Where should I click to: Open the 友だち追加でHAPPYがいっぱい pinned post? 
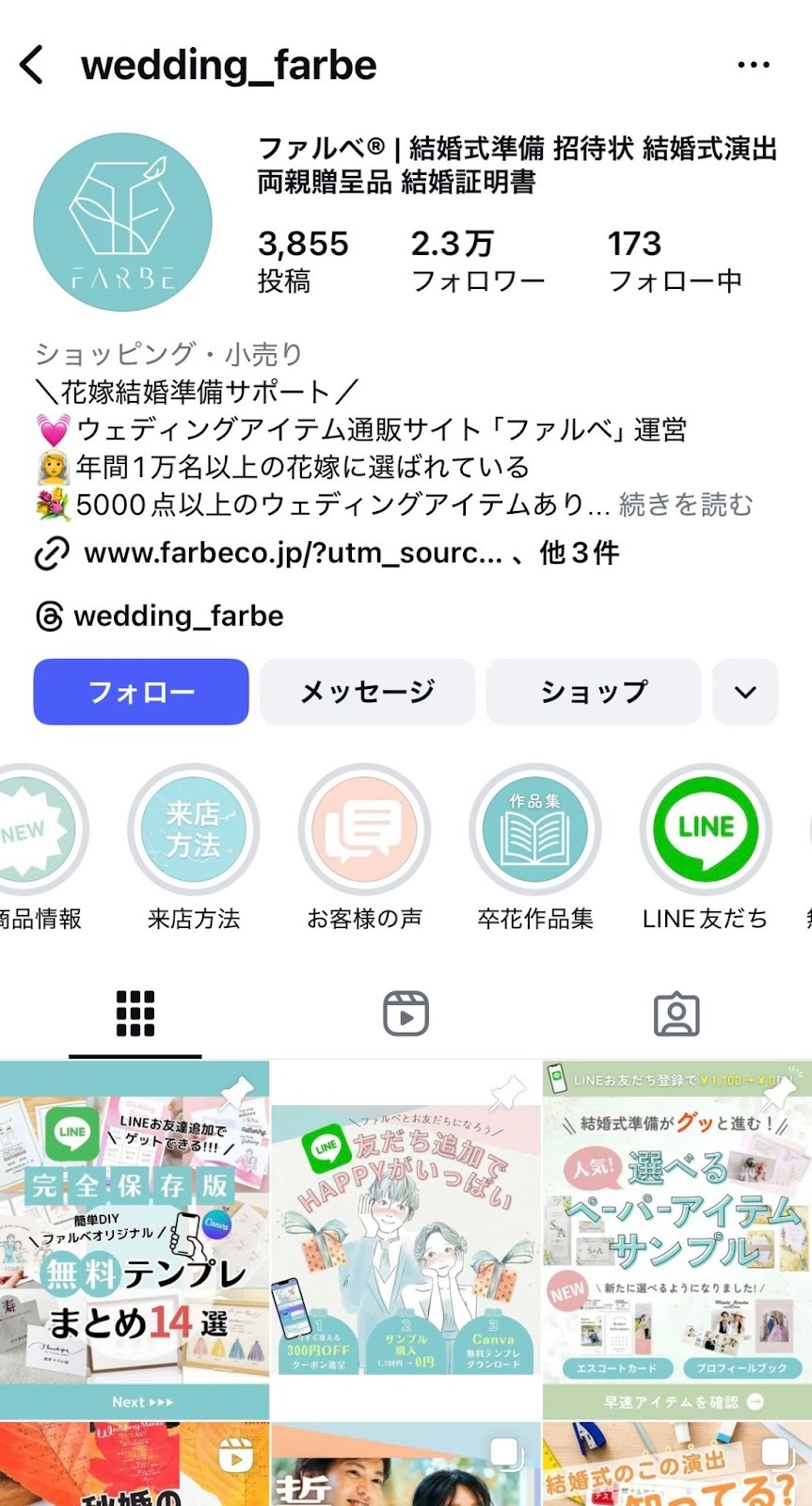pos(406,1240)
